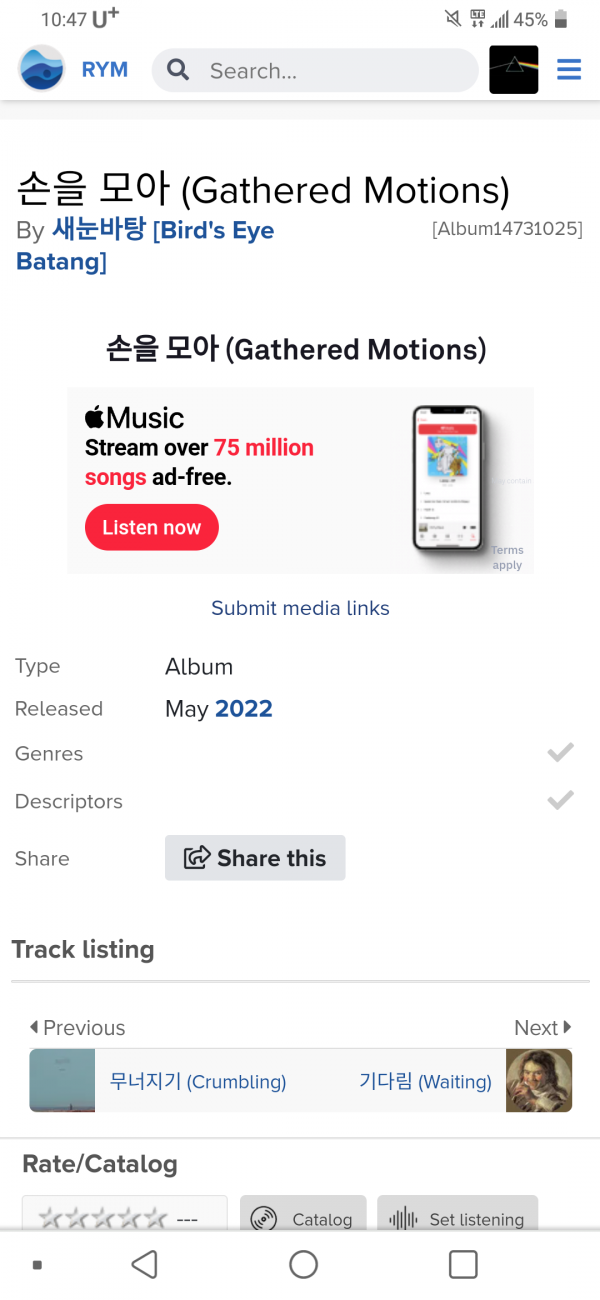Open artist 새눈바탕 [Bird's Eye Batang]
600x1300 pixels.
(145, 246)
